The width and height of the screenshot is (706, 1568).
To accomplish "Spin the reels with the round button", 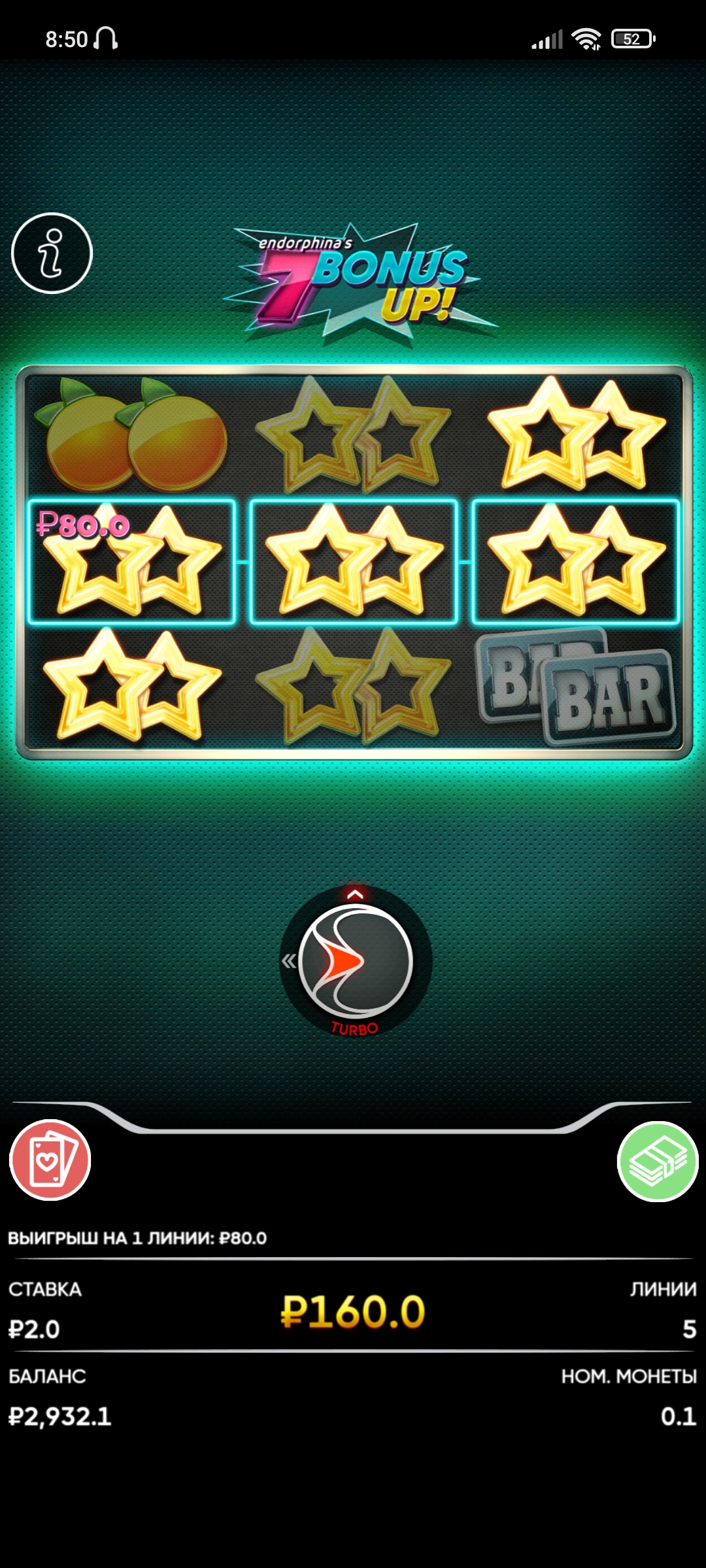I will click(x=356, y=961).
